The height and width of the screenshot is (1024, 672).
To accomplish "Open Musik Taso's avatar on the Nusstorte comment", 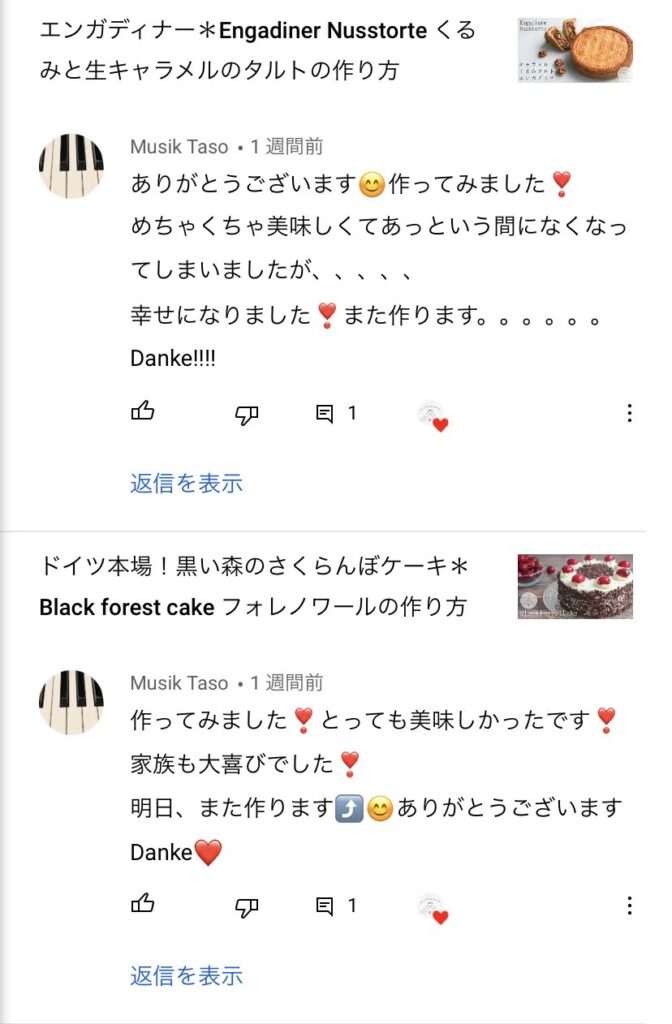I will [x=71, y=166].
